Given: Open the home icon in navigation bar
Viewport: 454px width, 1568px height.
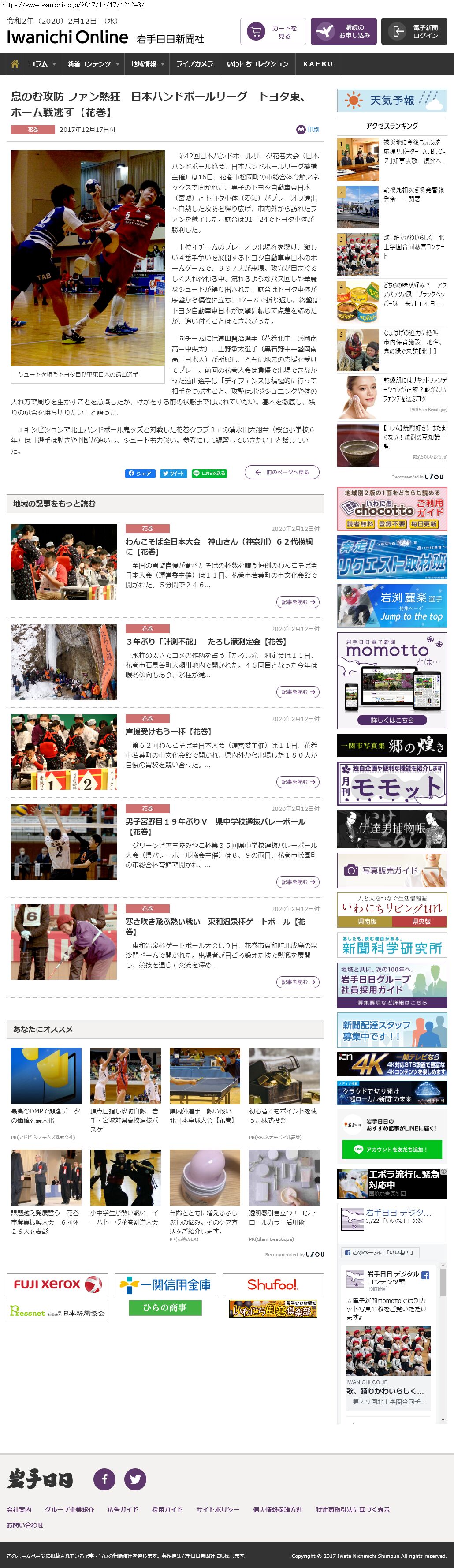Looking at the screenshot, I should [x=15, y=64].
